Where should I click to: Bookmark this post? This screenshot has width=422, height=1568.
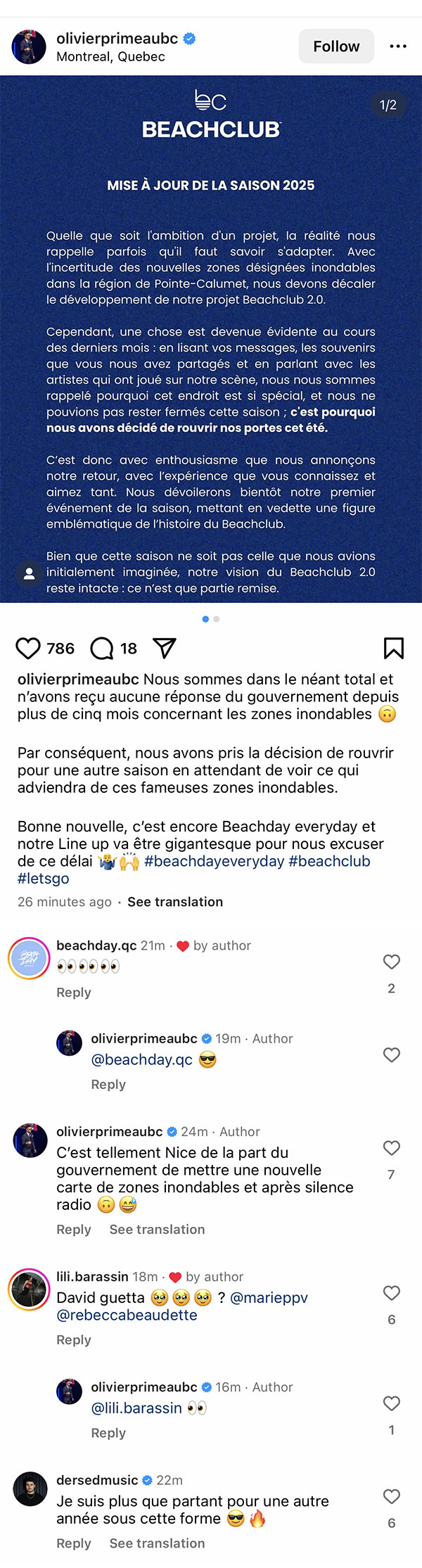(394, 648)
